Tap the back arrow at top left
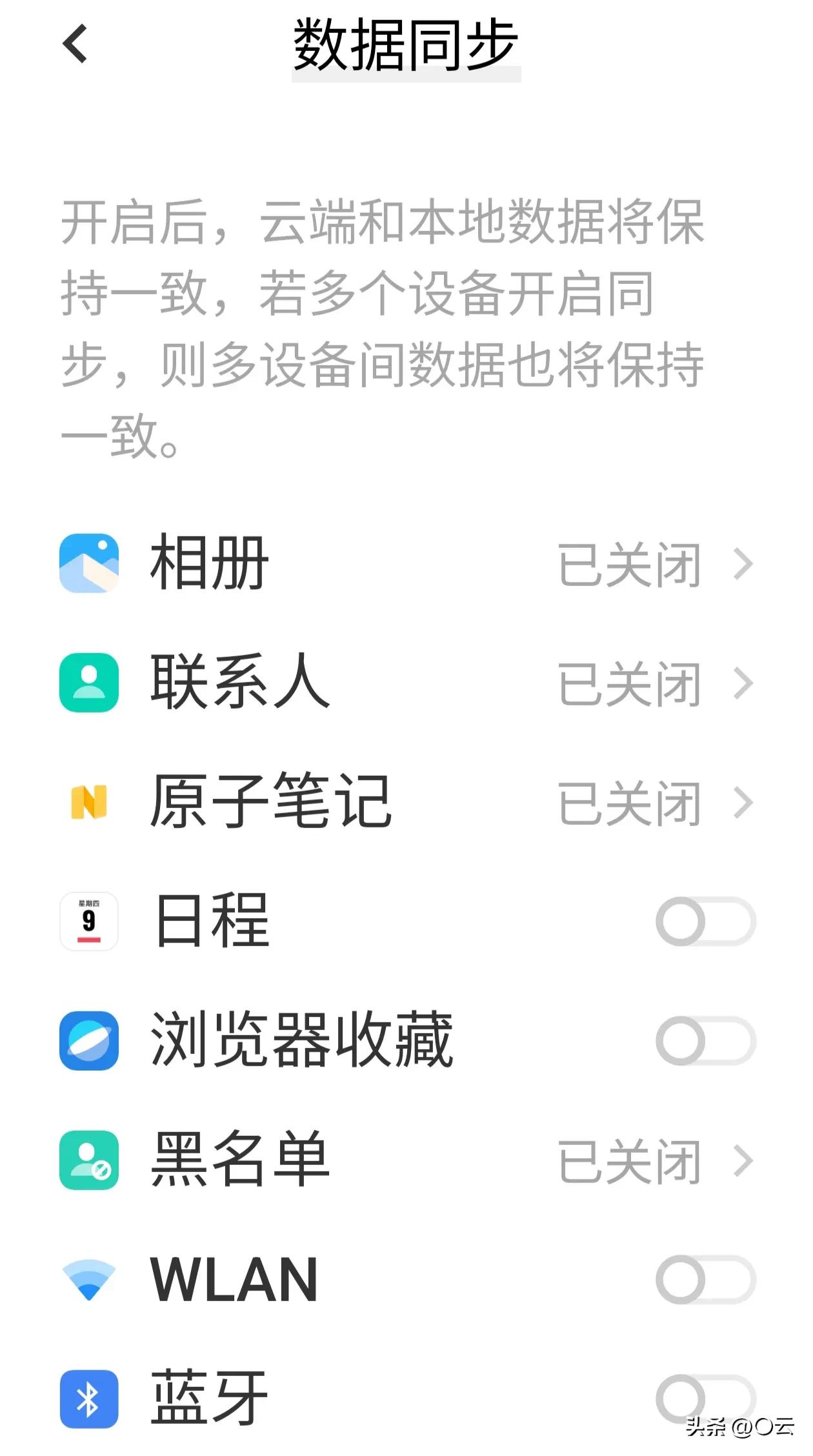This screenshot has height=1456, width=813. pos(73,44)
